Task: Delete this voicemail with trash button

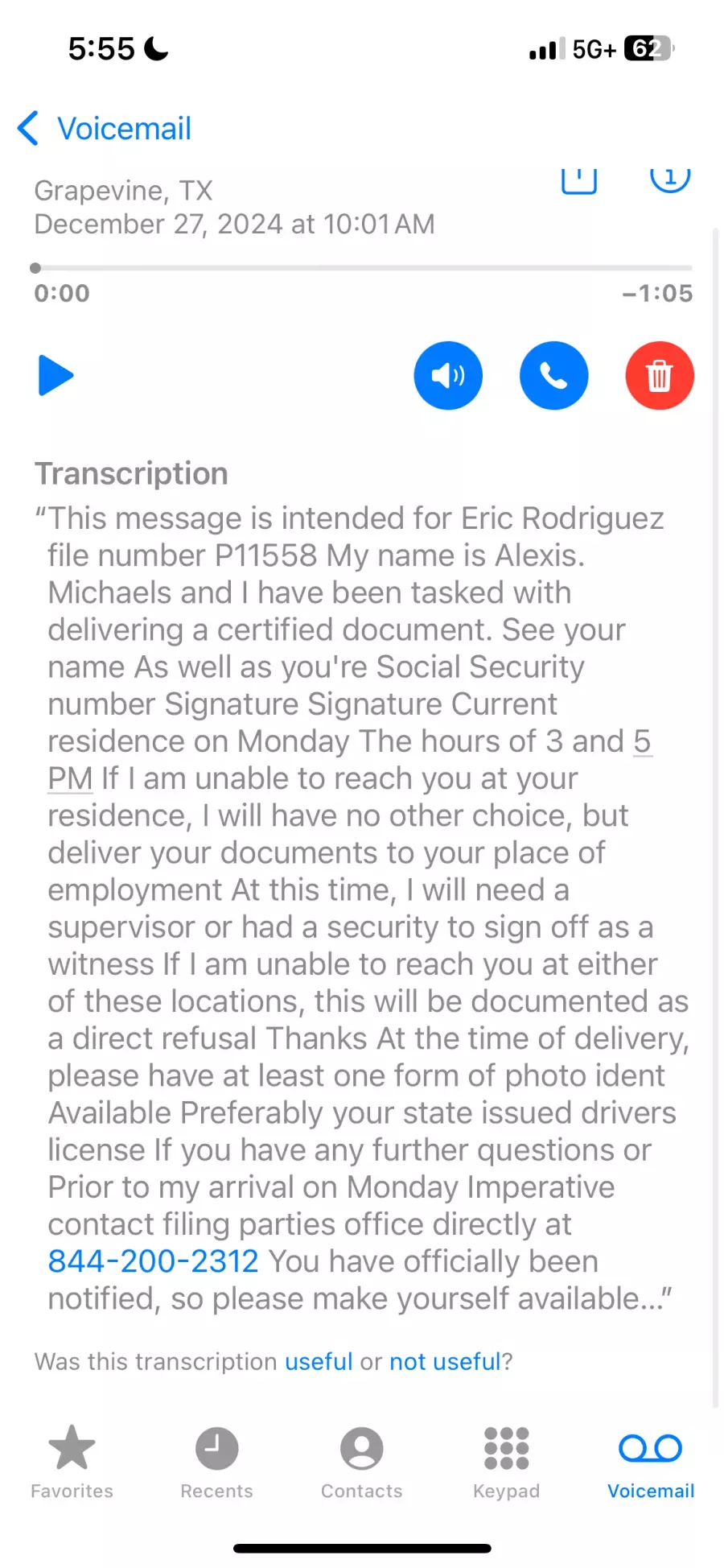Action: coord(660,376)
